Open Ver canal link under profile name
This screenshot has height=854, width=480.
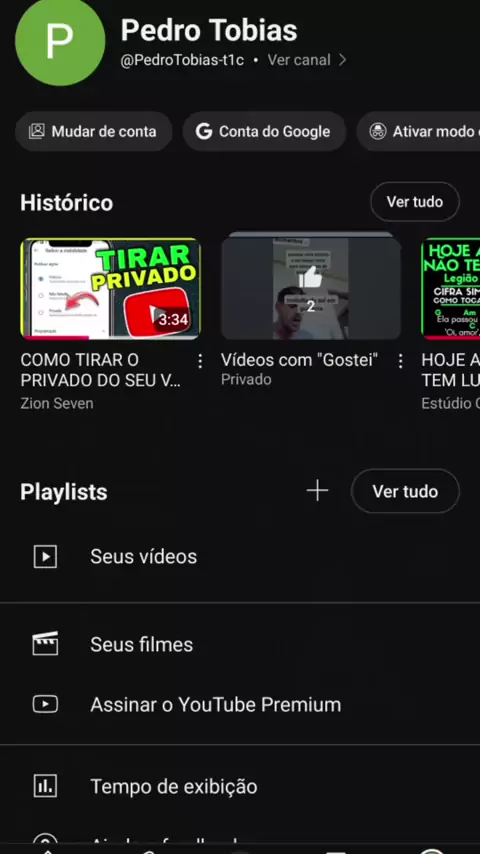tap(306, 60)
